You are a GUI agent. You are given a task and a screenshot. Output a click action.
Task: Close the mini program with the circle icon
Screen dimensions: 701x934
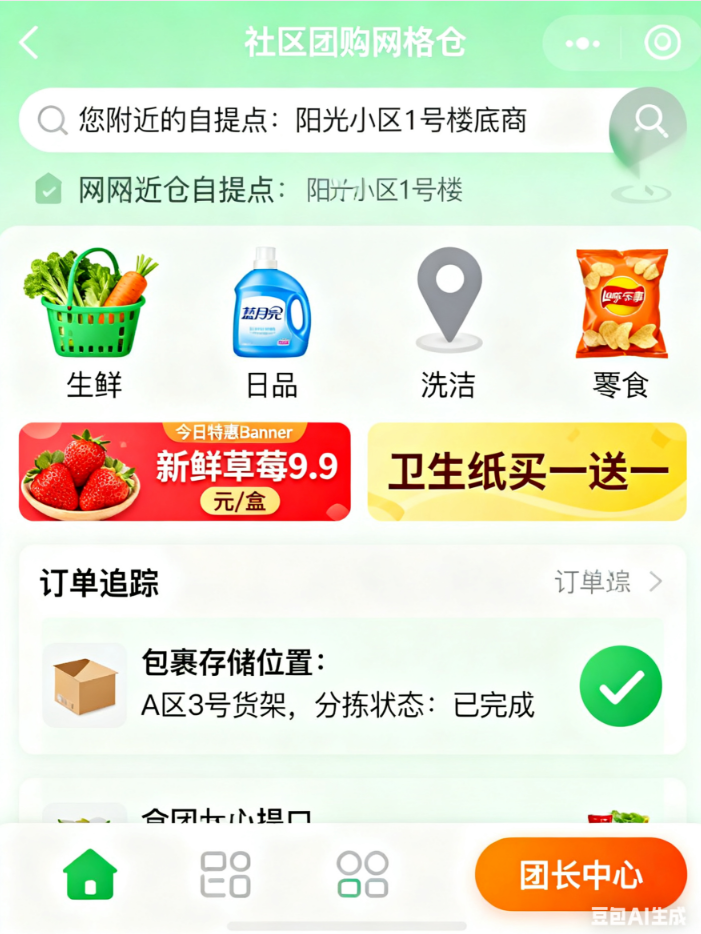pos(661,43)
